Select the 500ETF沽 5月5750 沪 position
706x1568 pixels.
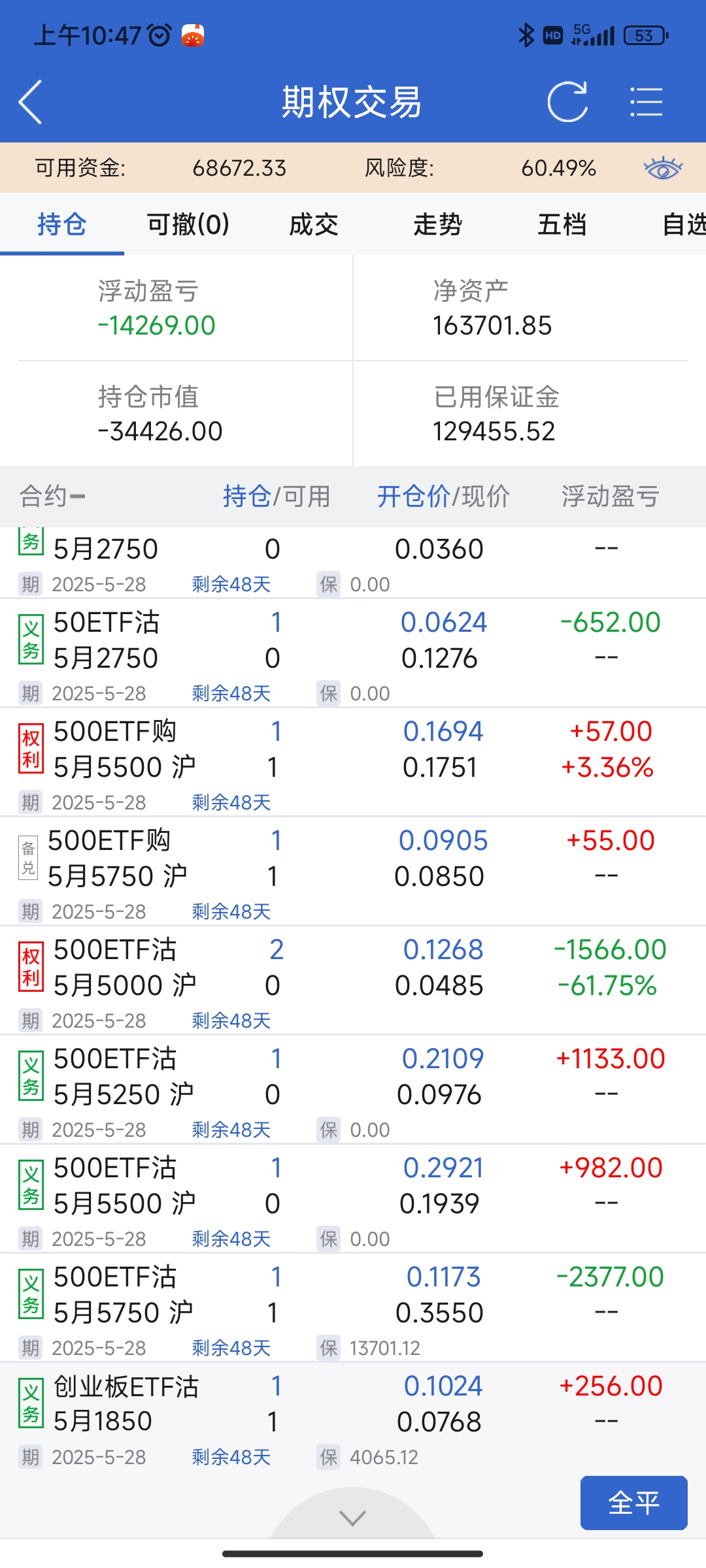pyautogui.click(x=124, y=1295)
